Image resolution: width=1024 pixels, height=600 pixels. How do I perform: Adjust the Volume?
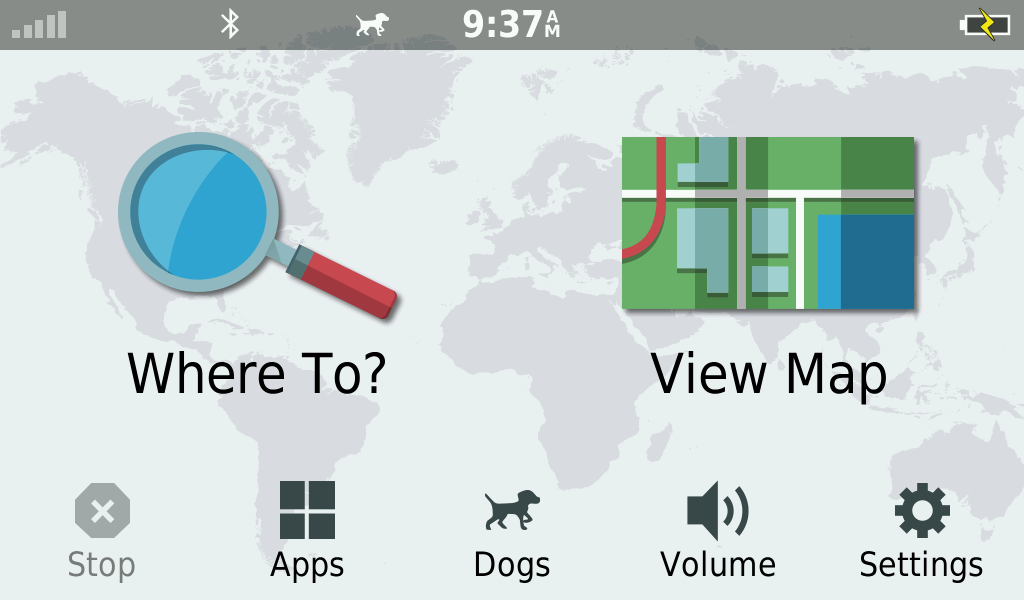(718, 530)
